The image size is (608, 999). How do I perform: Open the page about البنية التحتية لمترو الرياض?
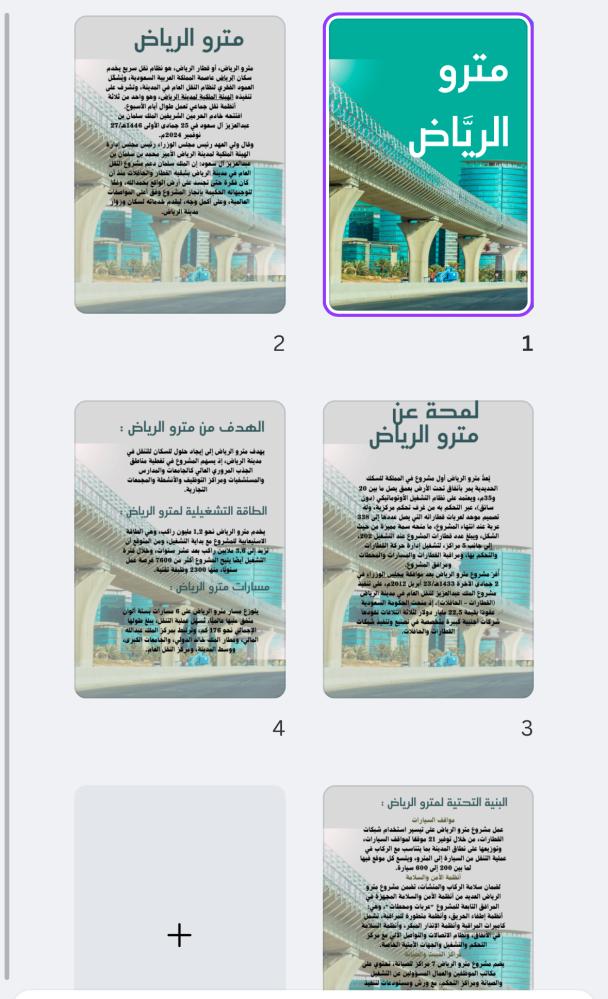(x=428, y=888)
